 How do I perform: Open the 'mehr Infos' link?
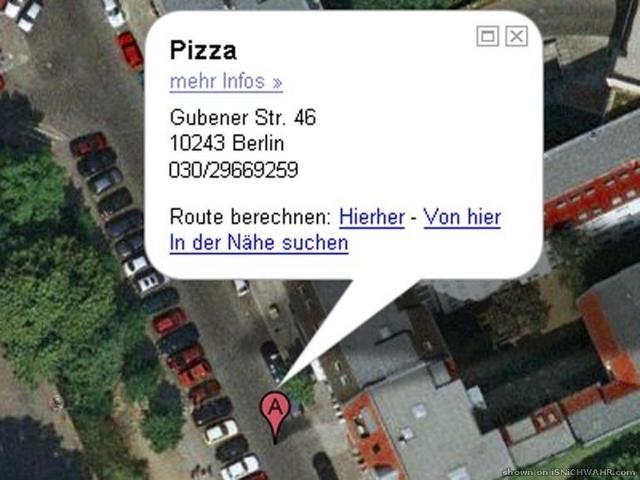(x=226, y=81)
